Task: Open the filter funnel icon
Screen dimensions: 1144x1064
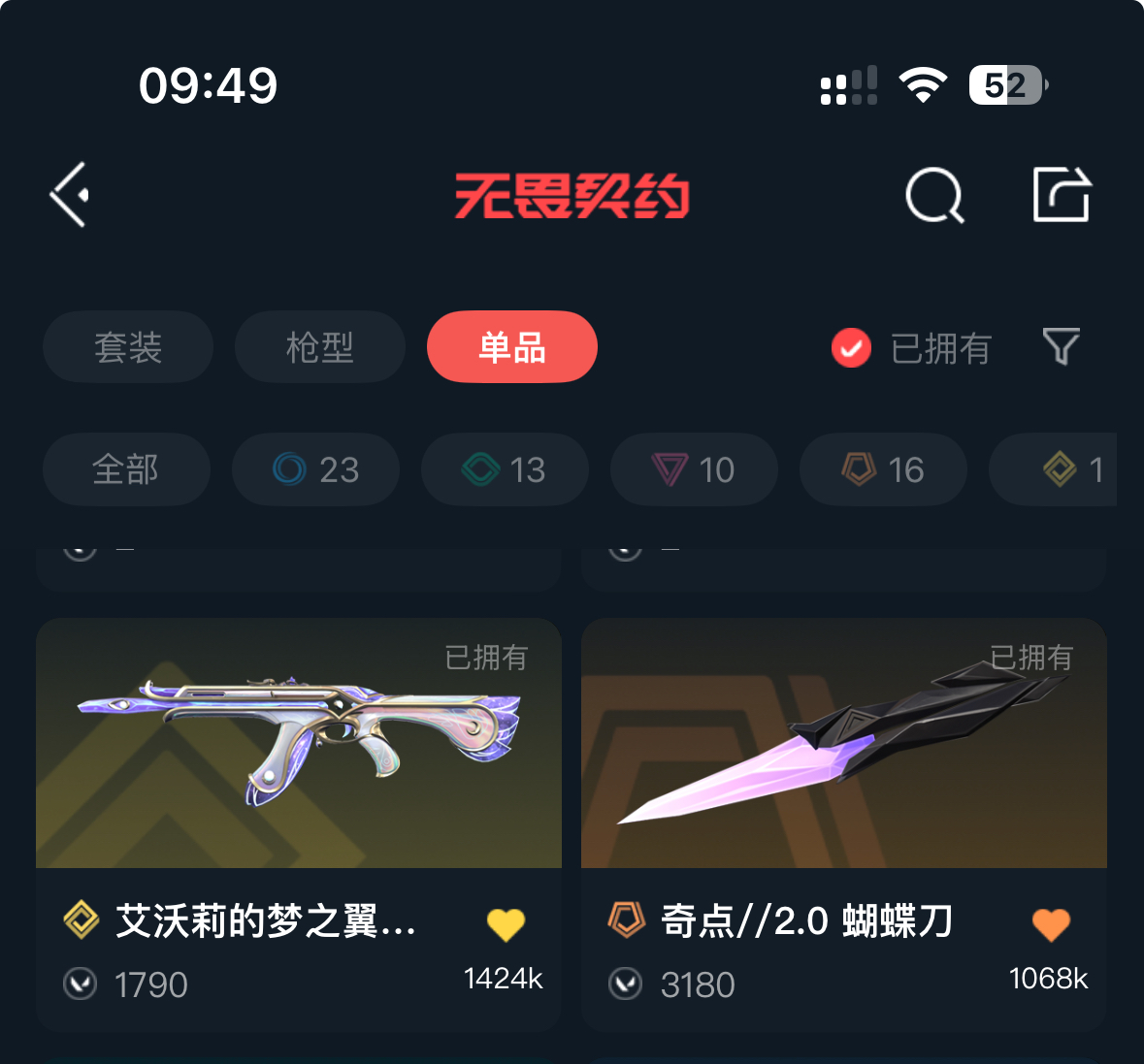Action: pos(1061,346)
